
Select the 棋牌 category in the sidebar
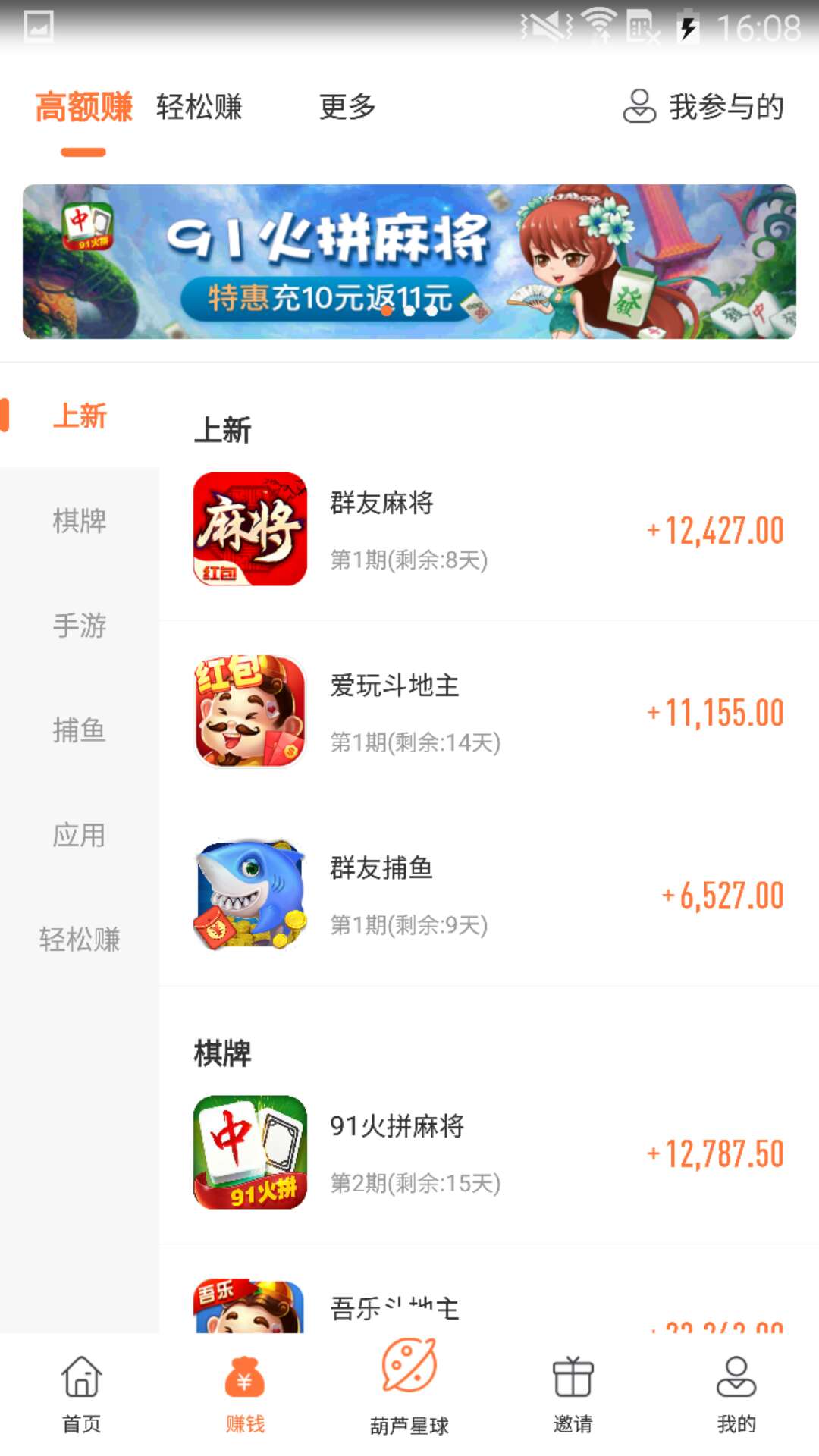pos(80,521)
